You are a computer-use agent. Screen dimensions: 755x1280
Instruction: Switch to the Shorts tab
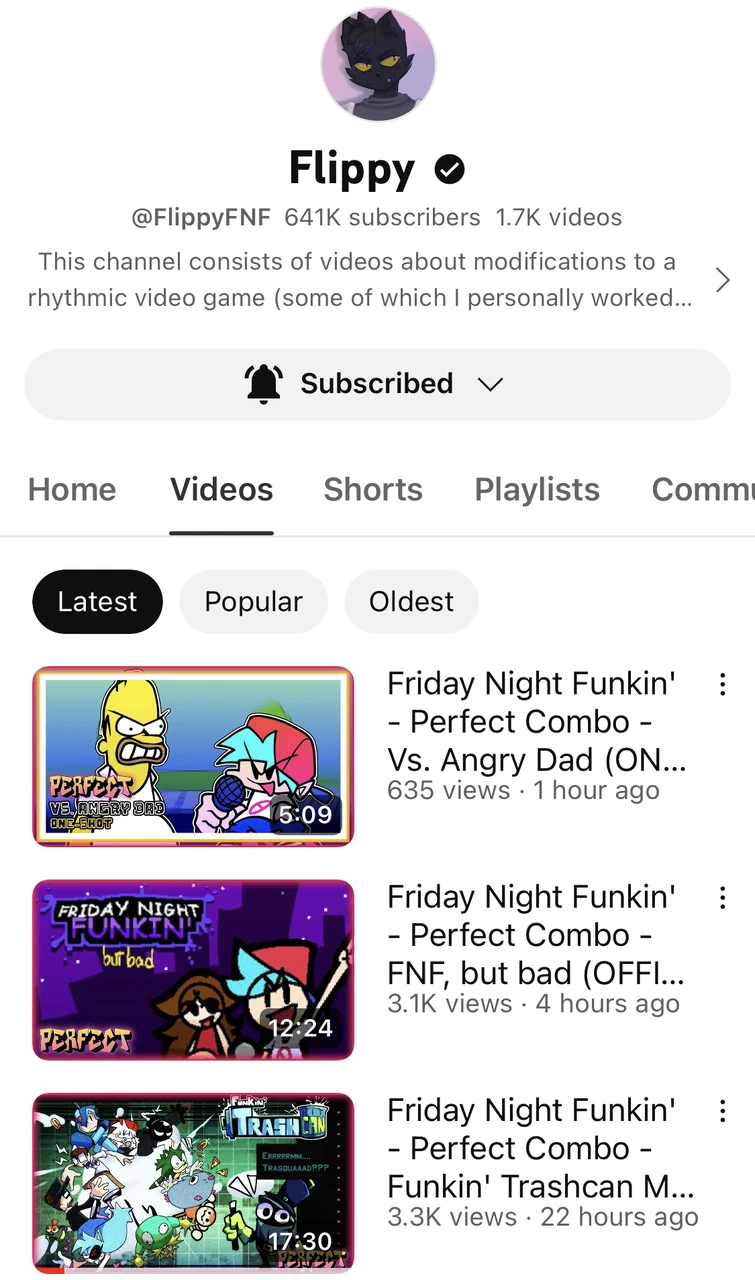[x=373, y=489]
